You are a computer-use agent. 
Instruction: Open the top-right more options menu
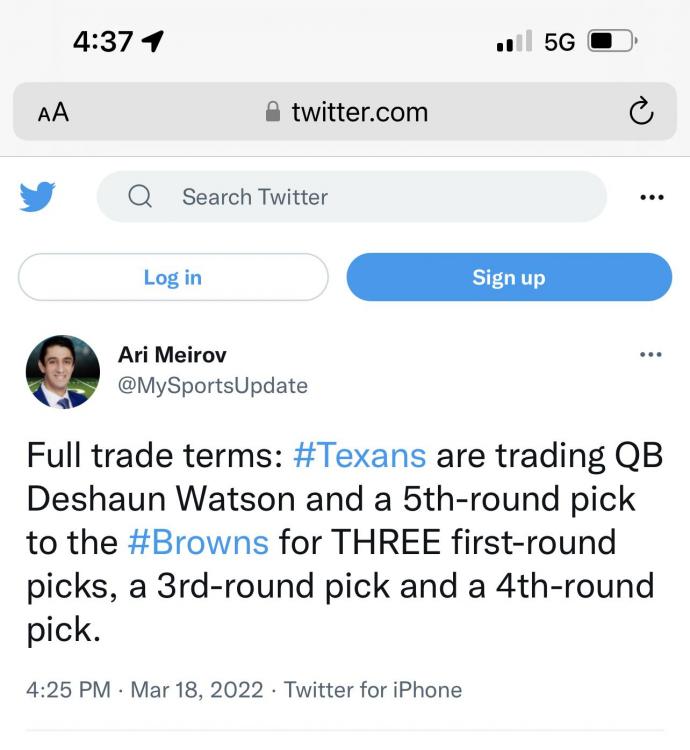(651, 197)
